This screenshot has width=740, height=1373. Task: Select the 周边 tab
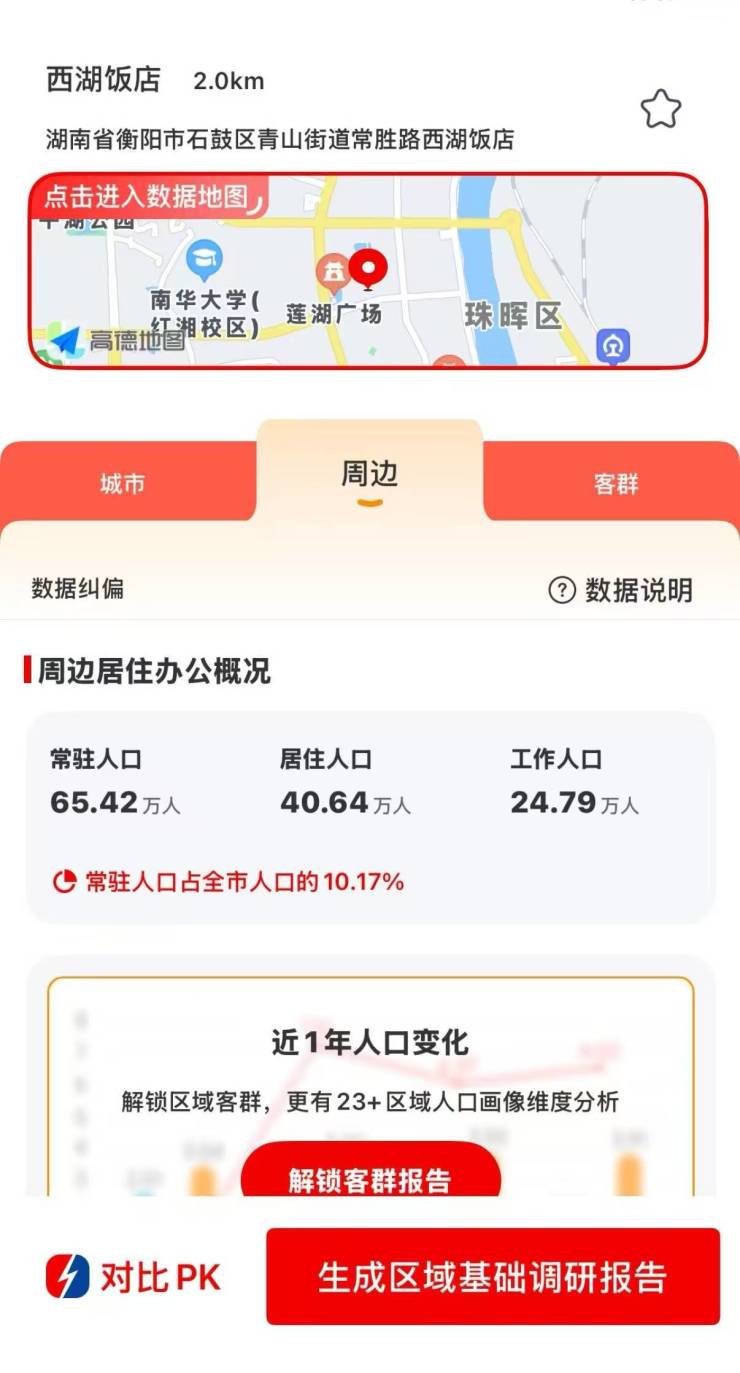point(369,475)
